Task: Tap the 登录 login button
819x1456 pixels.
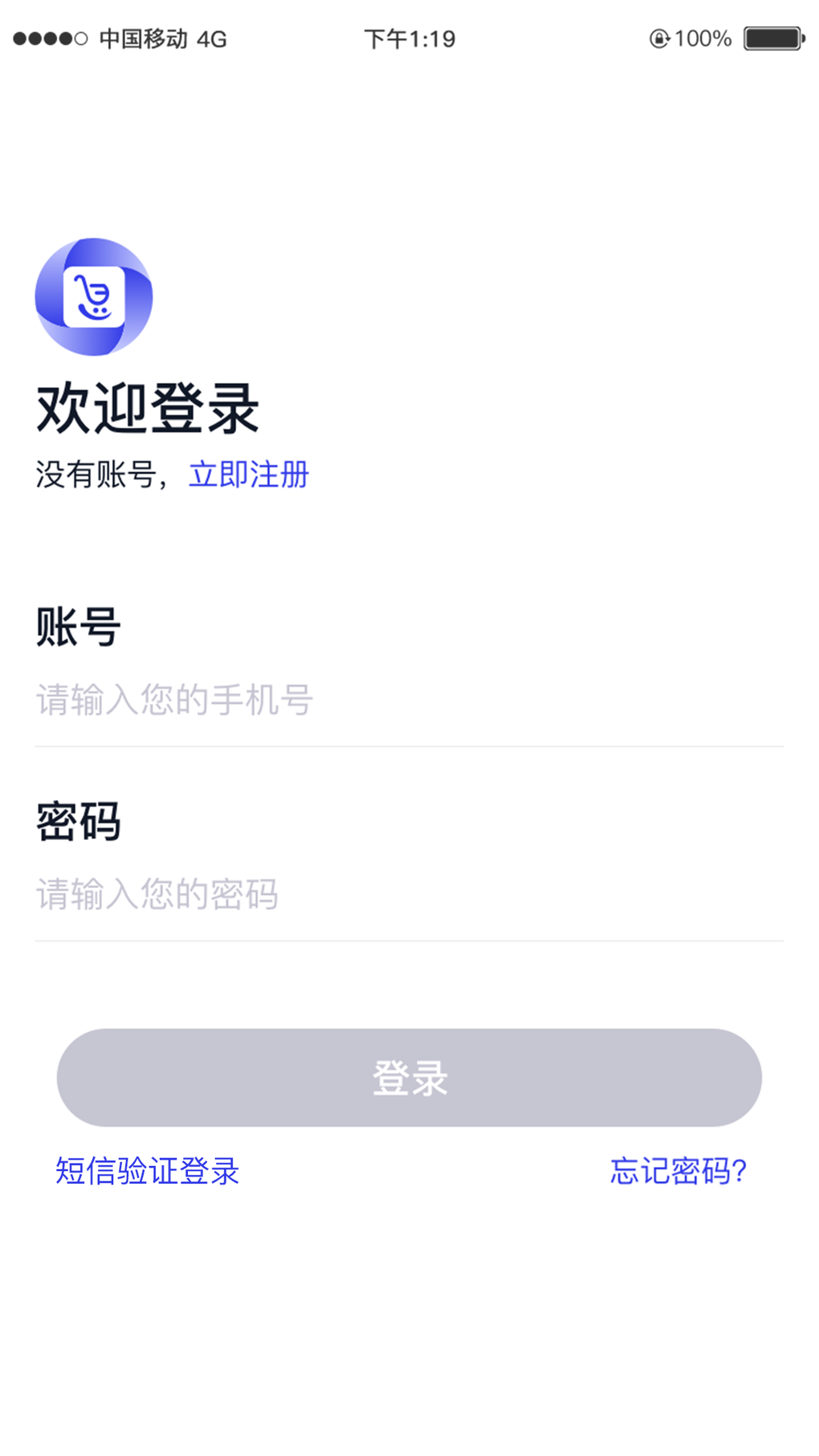Action: pyautogui.click(x=409, y=1078)
